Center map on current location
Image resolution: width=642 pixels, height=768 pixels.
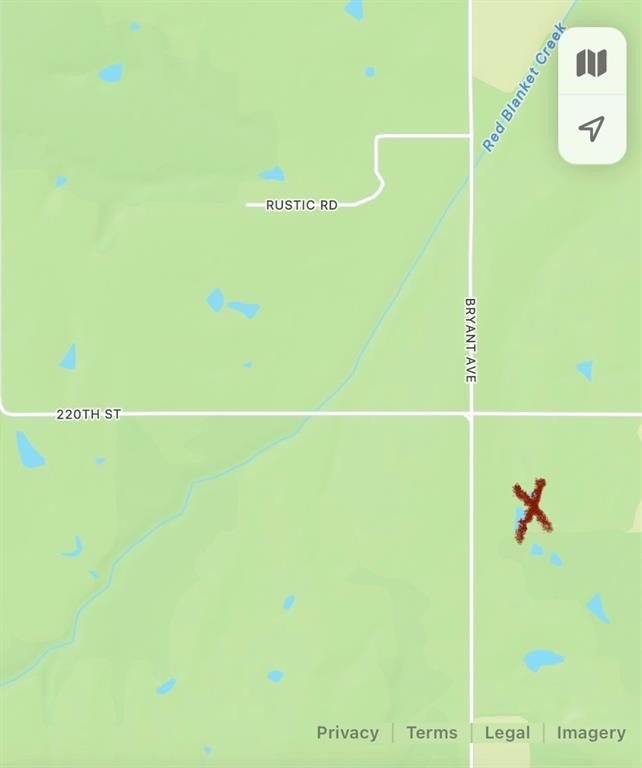pos(592,129)
